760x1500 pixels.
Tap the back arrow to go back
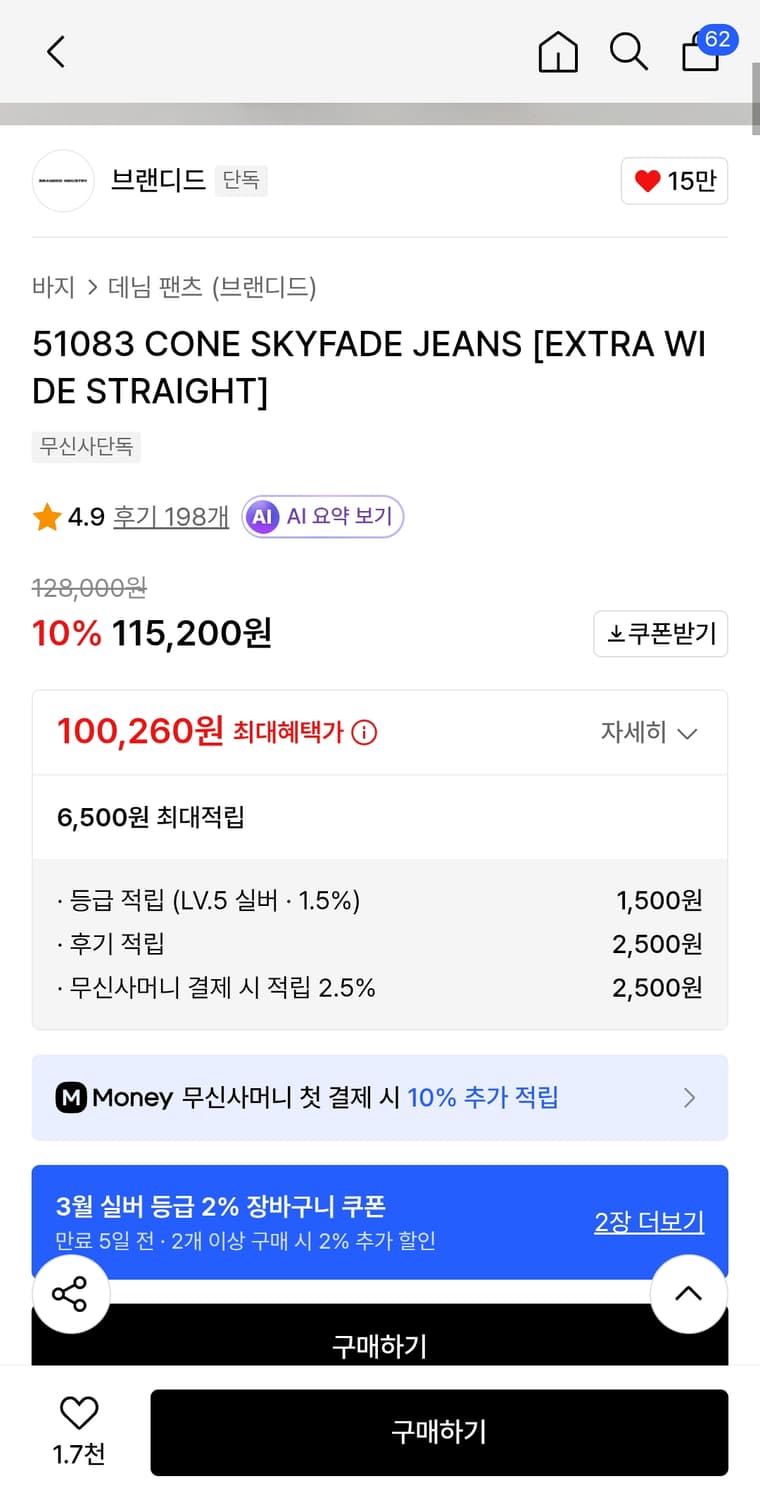(55, 52)
